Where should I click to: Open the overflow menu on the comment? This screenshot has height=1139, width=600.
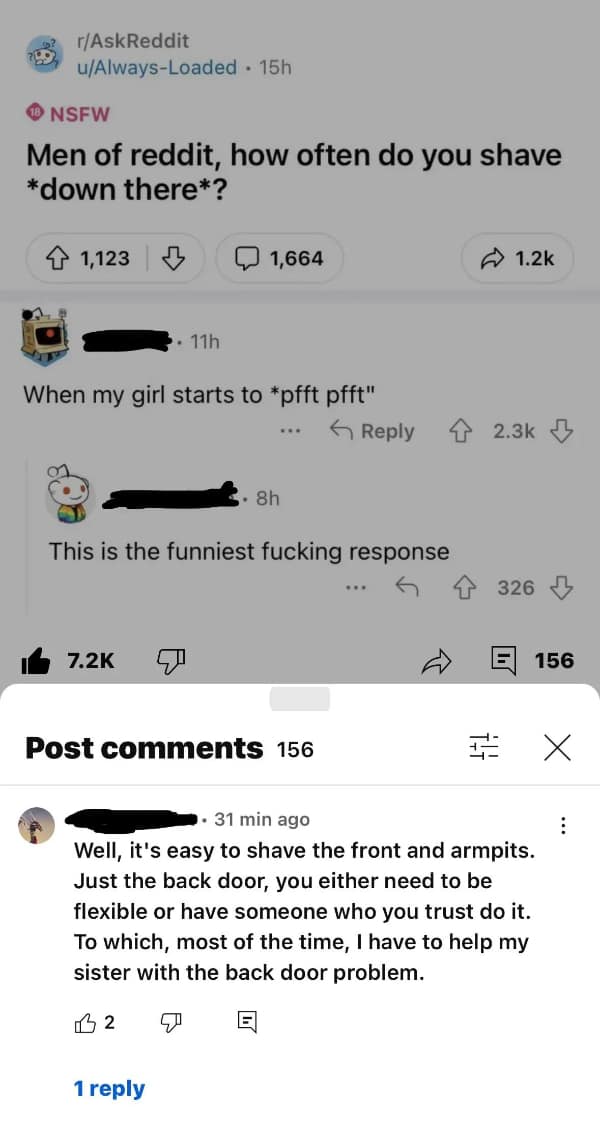pos(564,825)
